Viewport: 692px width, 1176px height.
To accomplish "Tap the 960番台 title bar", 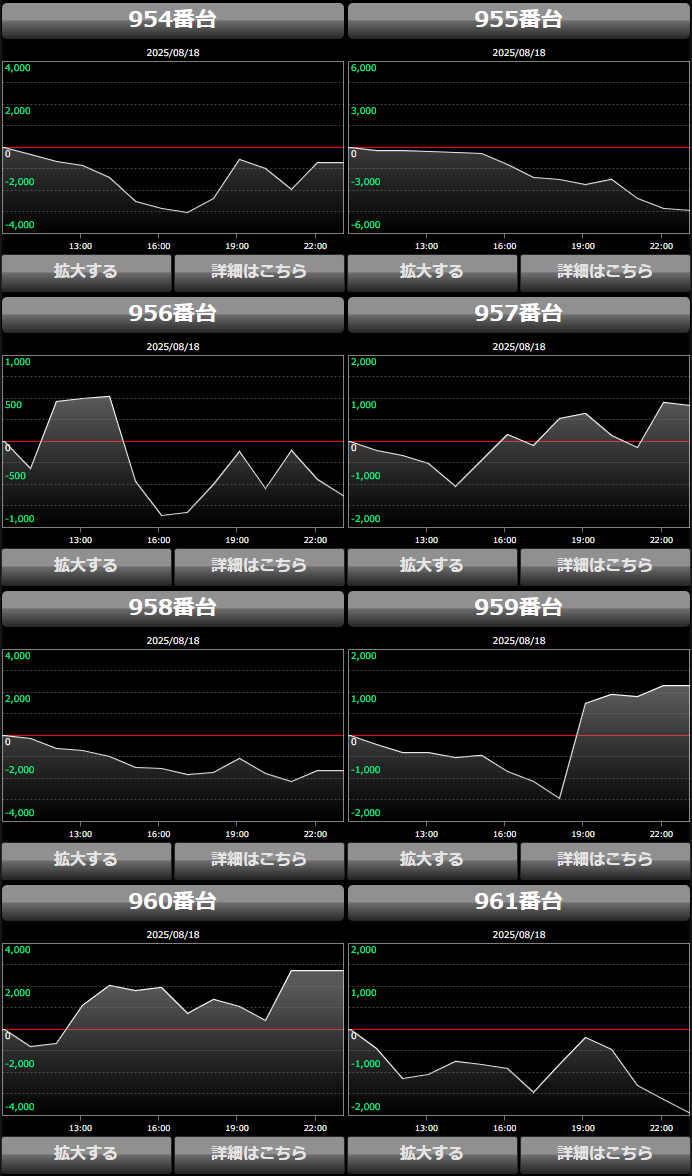I will coord(173,902).
